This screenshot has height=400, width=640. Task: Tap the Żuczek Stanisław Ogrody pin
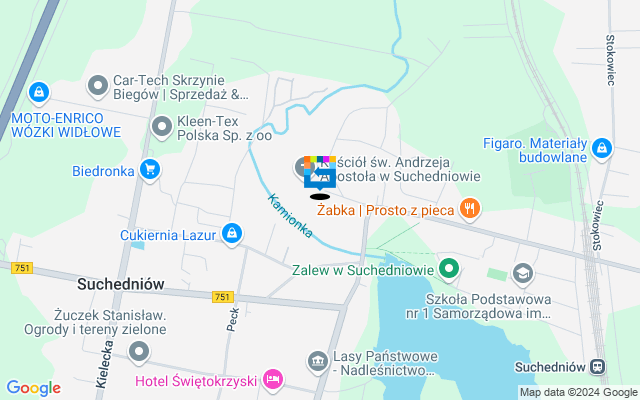point(139,351)
